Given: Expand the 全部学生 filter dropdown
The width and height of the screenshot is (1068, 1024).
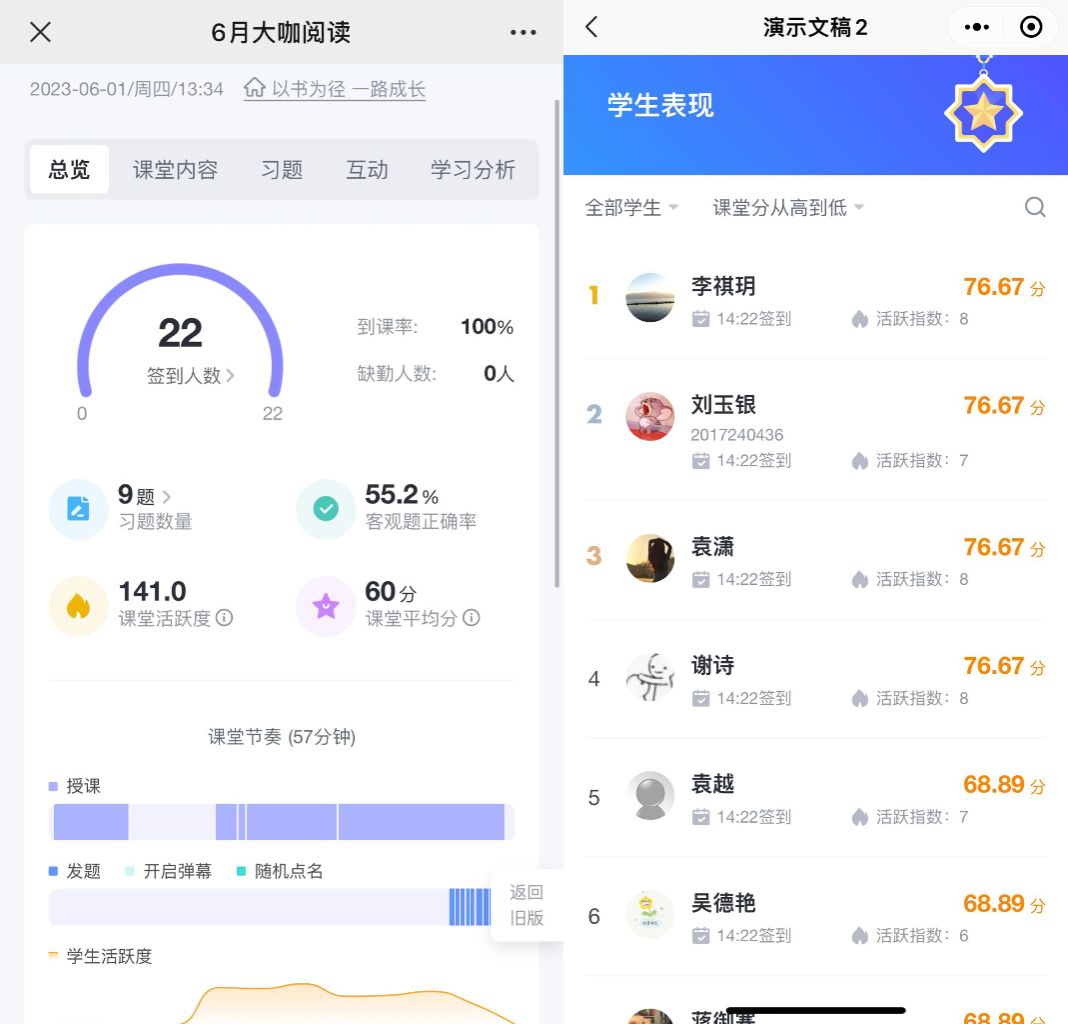Looking at the screenshot, I should pos(632,208).
